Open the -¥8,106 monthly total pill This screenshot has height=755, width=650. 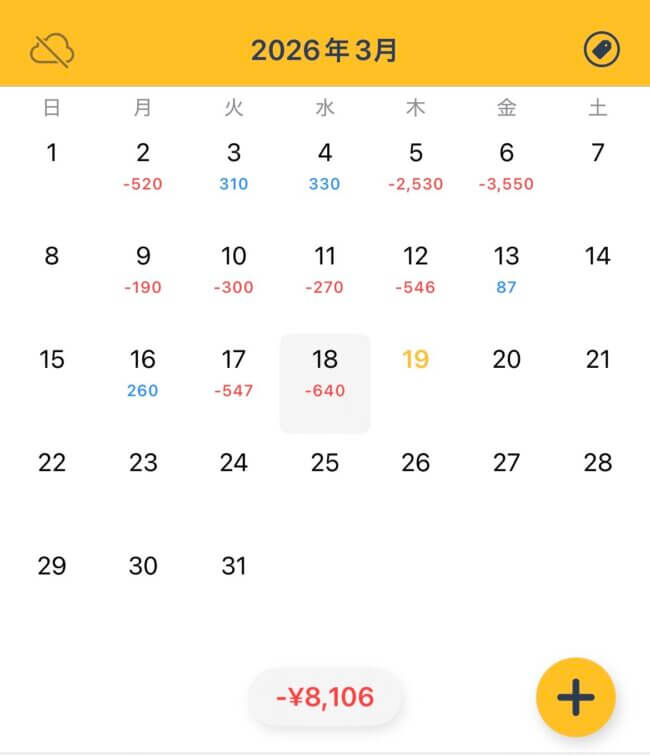point(325,697)
